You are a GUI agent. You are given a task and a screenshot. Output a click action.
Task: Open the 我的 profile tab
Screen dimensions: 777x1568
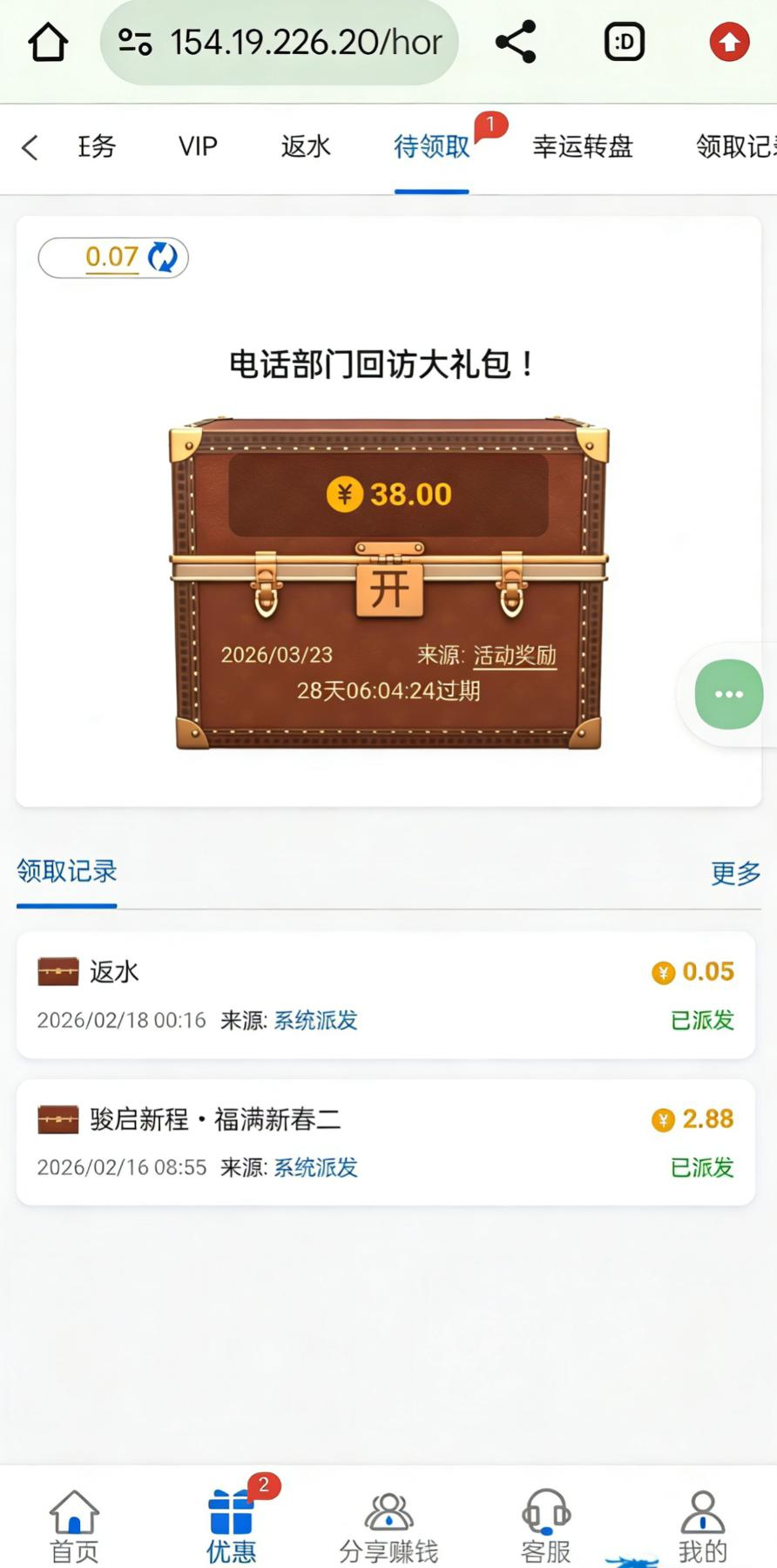[702, 1525]
